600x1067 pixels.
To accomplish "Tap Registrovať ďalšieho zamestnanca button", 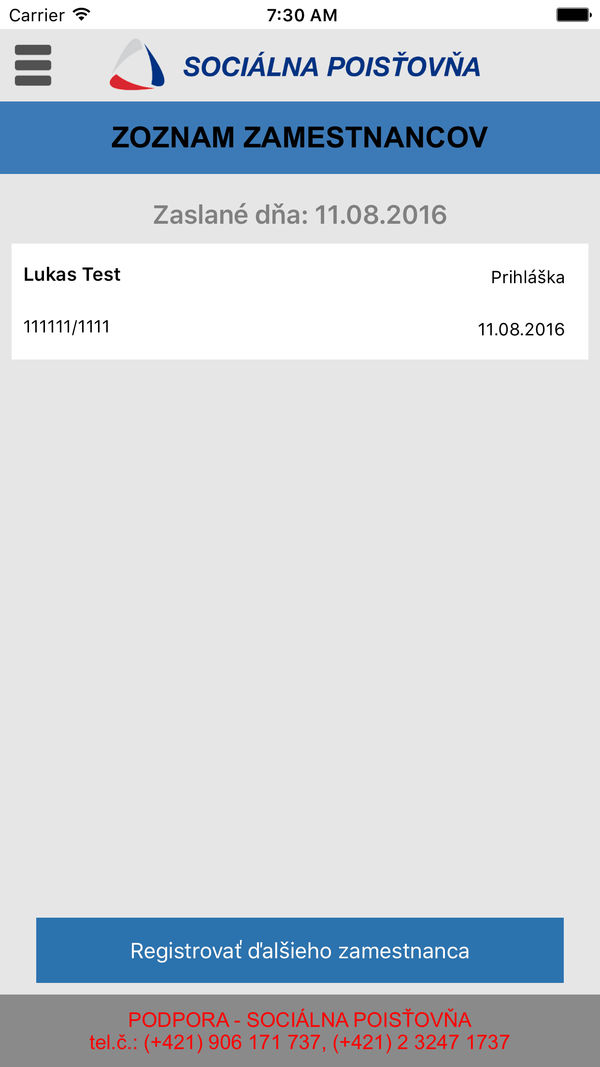I will click(x=299, y=950).
